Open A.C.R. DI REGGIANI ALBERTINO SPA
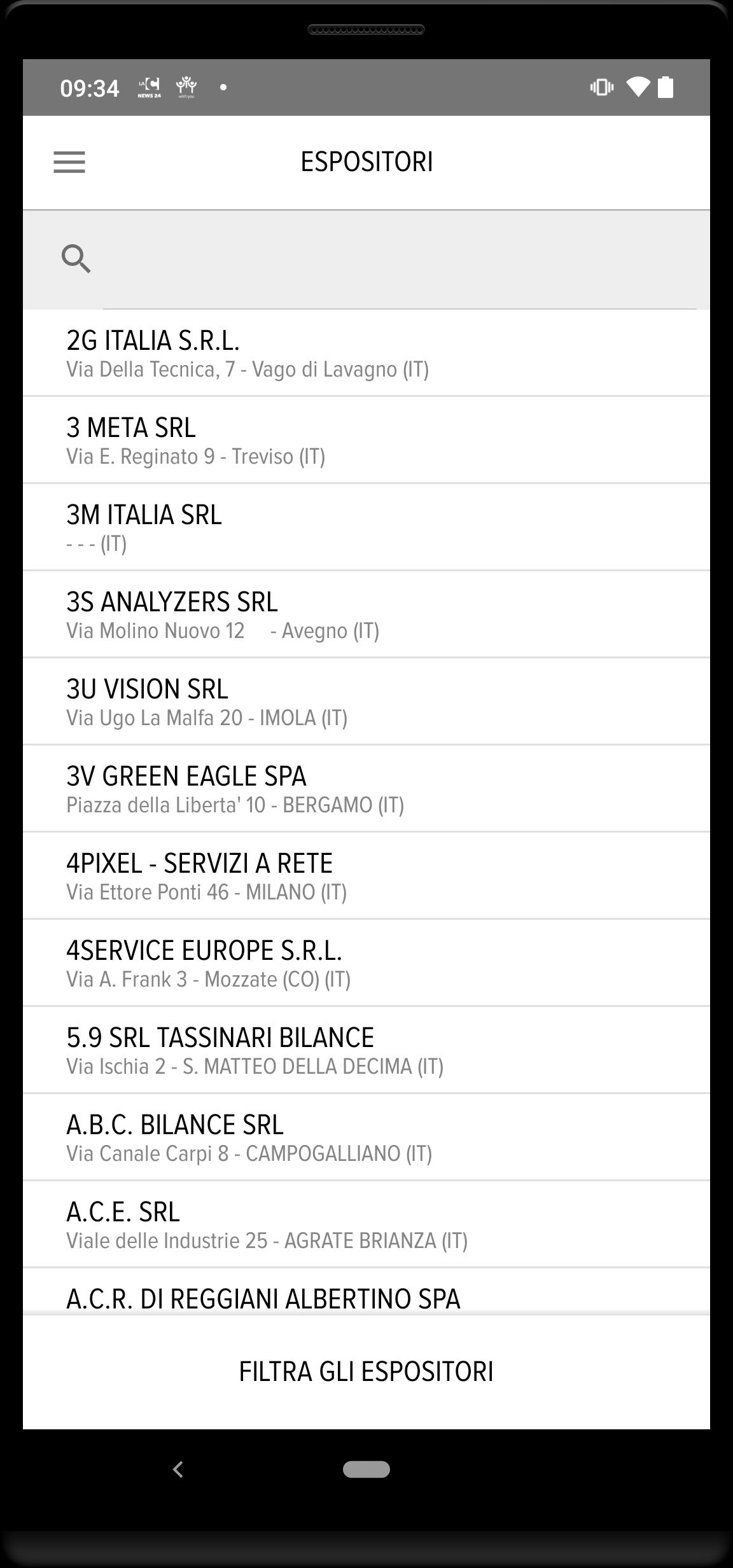 point(366,1299)
